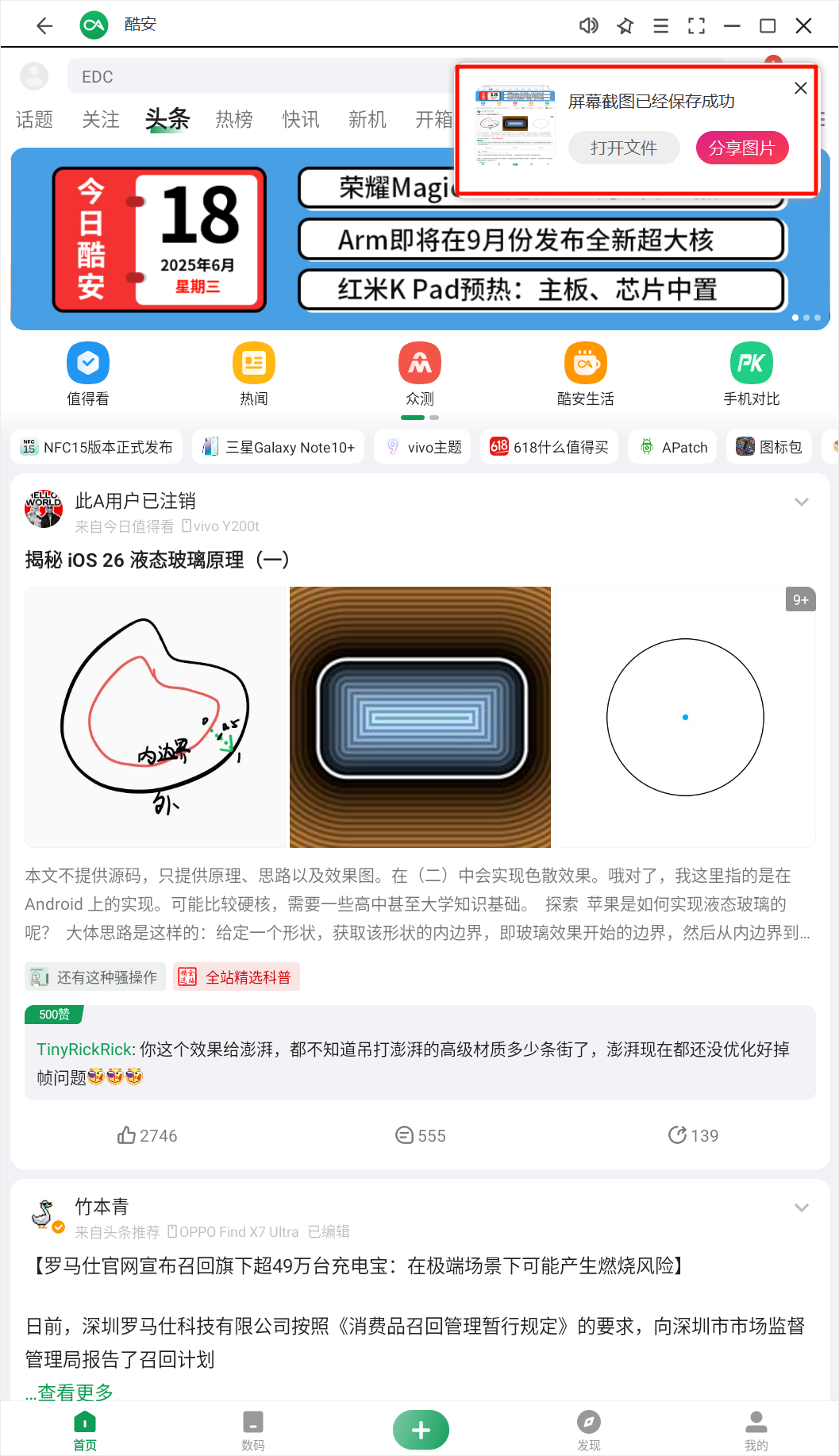839x1456 pixels.
Task: Open 手机对比 phone comparison
Action: click(x=751, y=374)
